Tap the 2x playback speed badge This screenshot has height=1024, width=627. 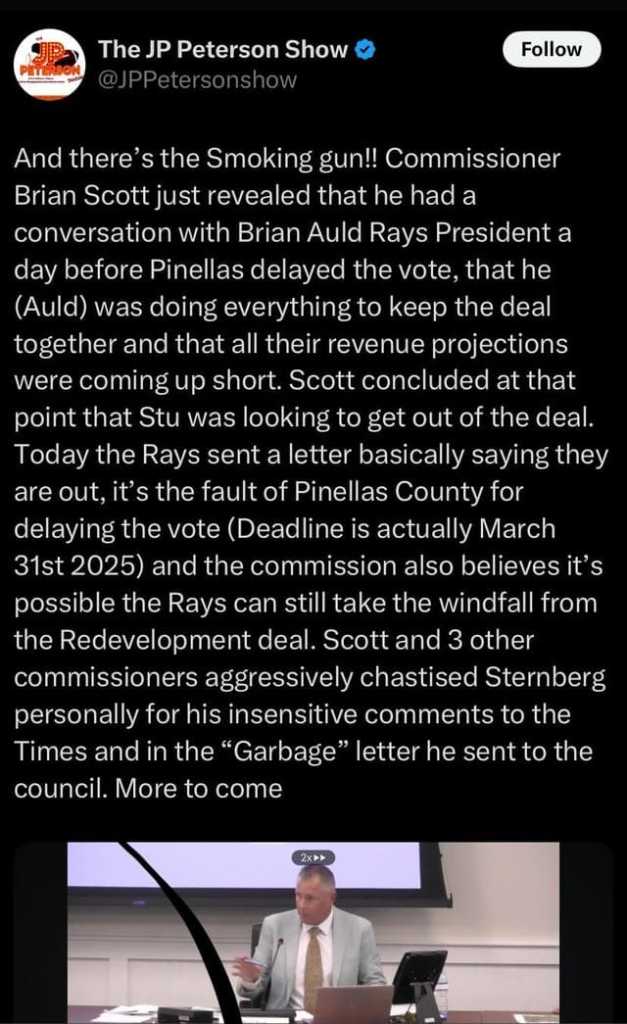pos(313,857)
